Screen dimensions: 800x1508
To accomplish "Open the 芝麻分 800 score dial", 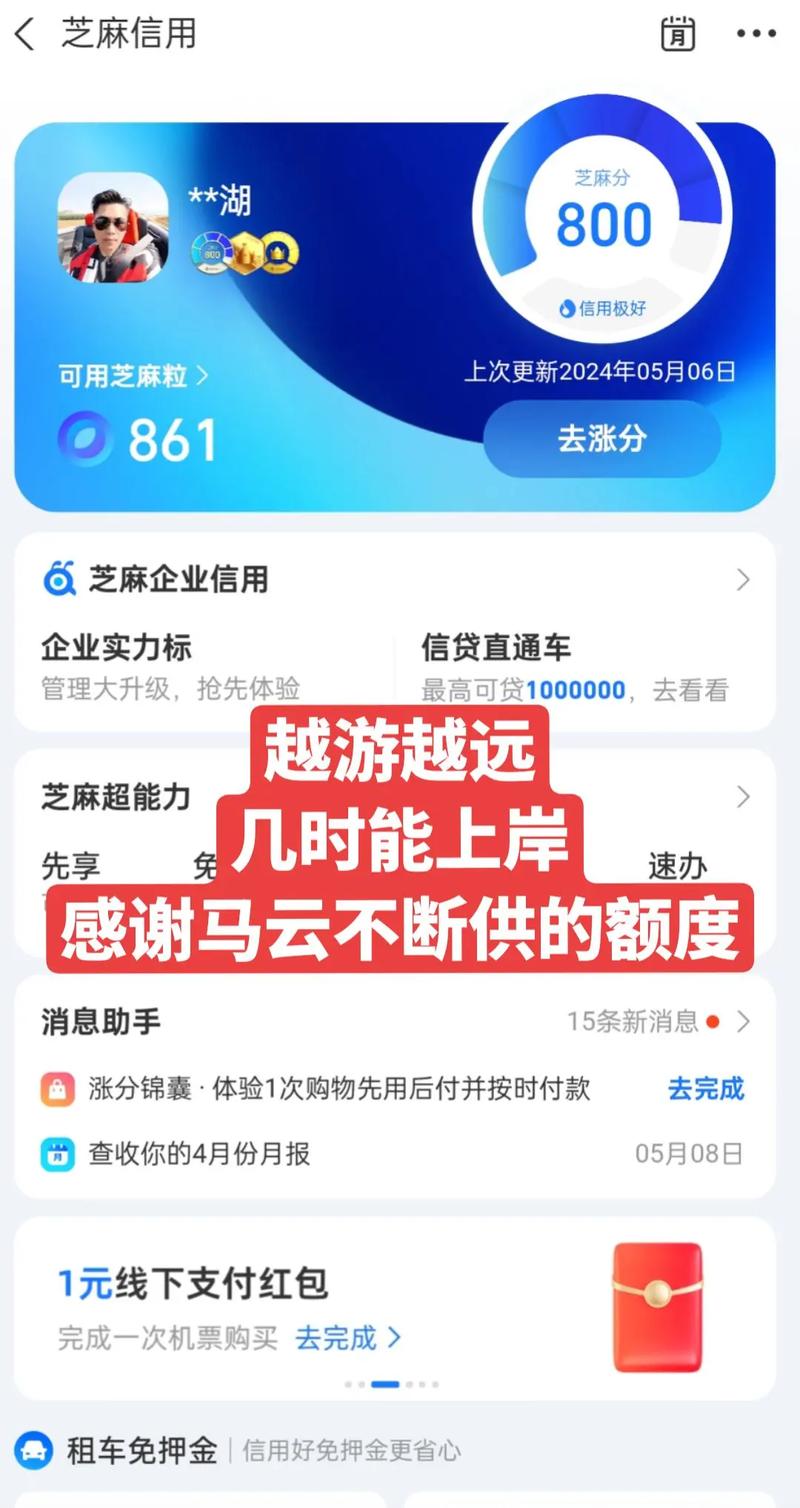I will click(603, 222).
